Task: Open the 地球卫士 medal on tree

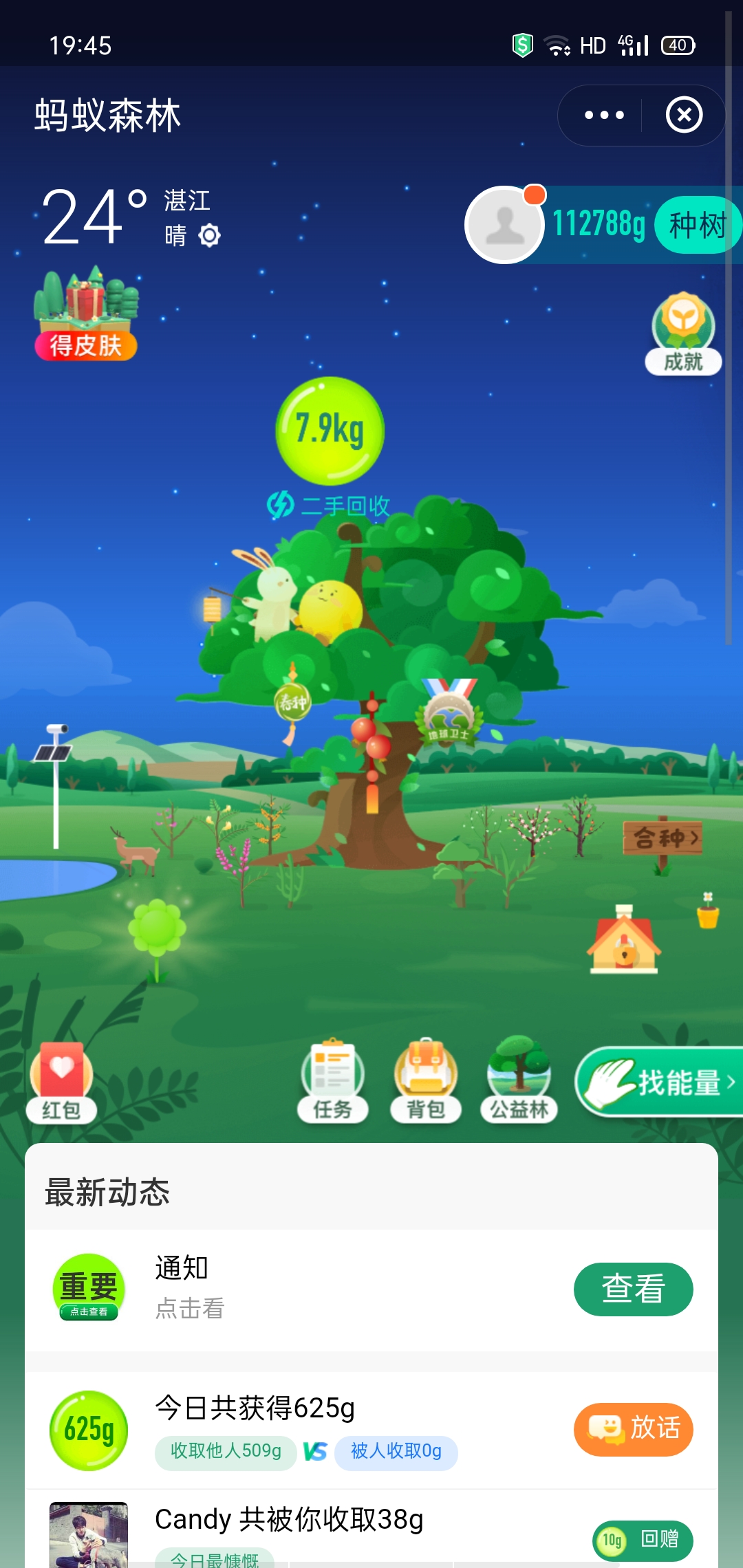Action: (x=449, y=717)
